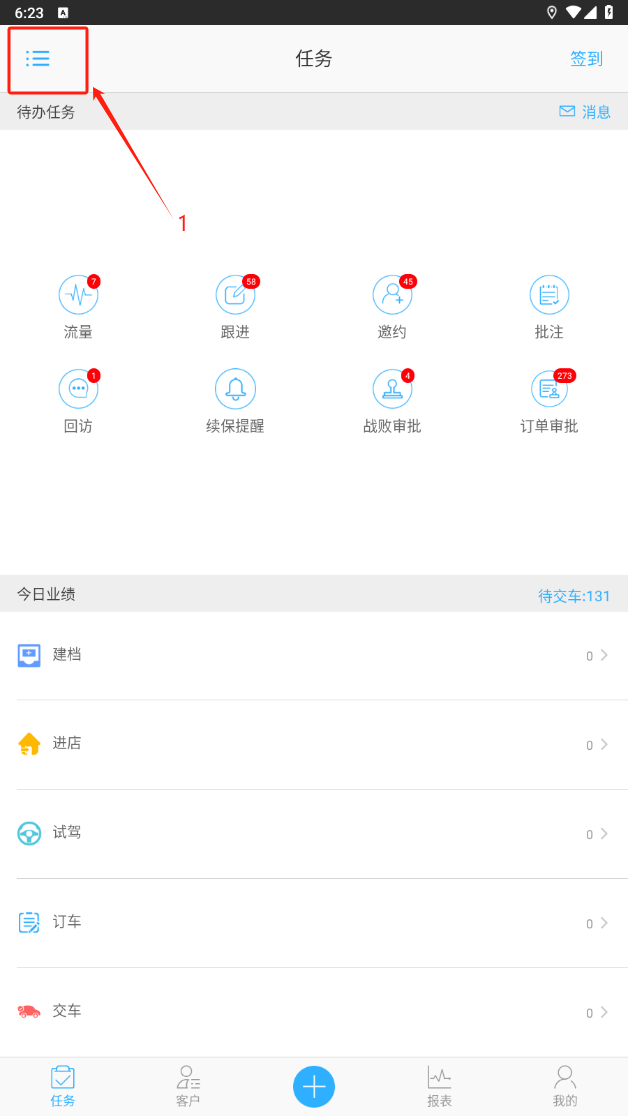
Task: Switch to the 报表 reports tab
Action: click(x=439, y=1086)
